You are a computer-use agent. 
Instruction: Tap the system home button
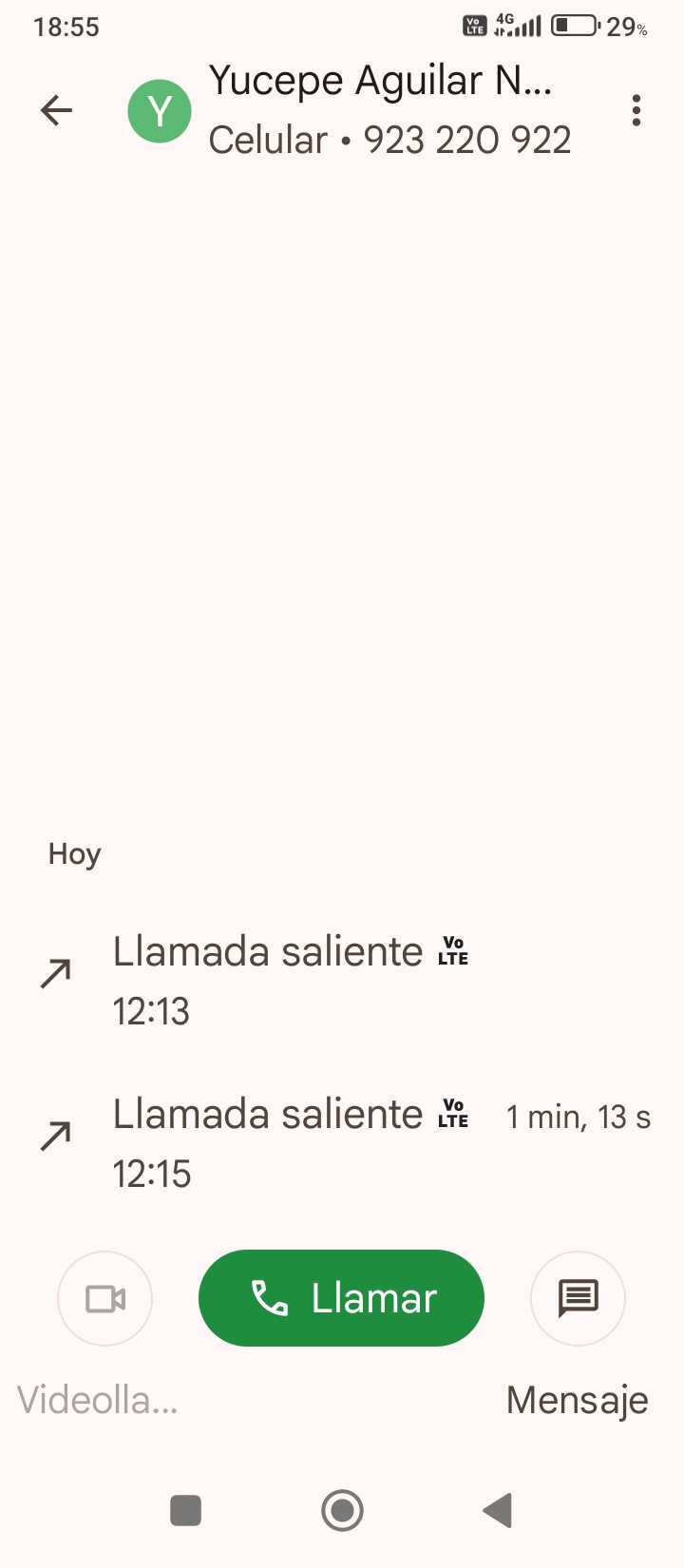342,1510
